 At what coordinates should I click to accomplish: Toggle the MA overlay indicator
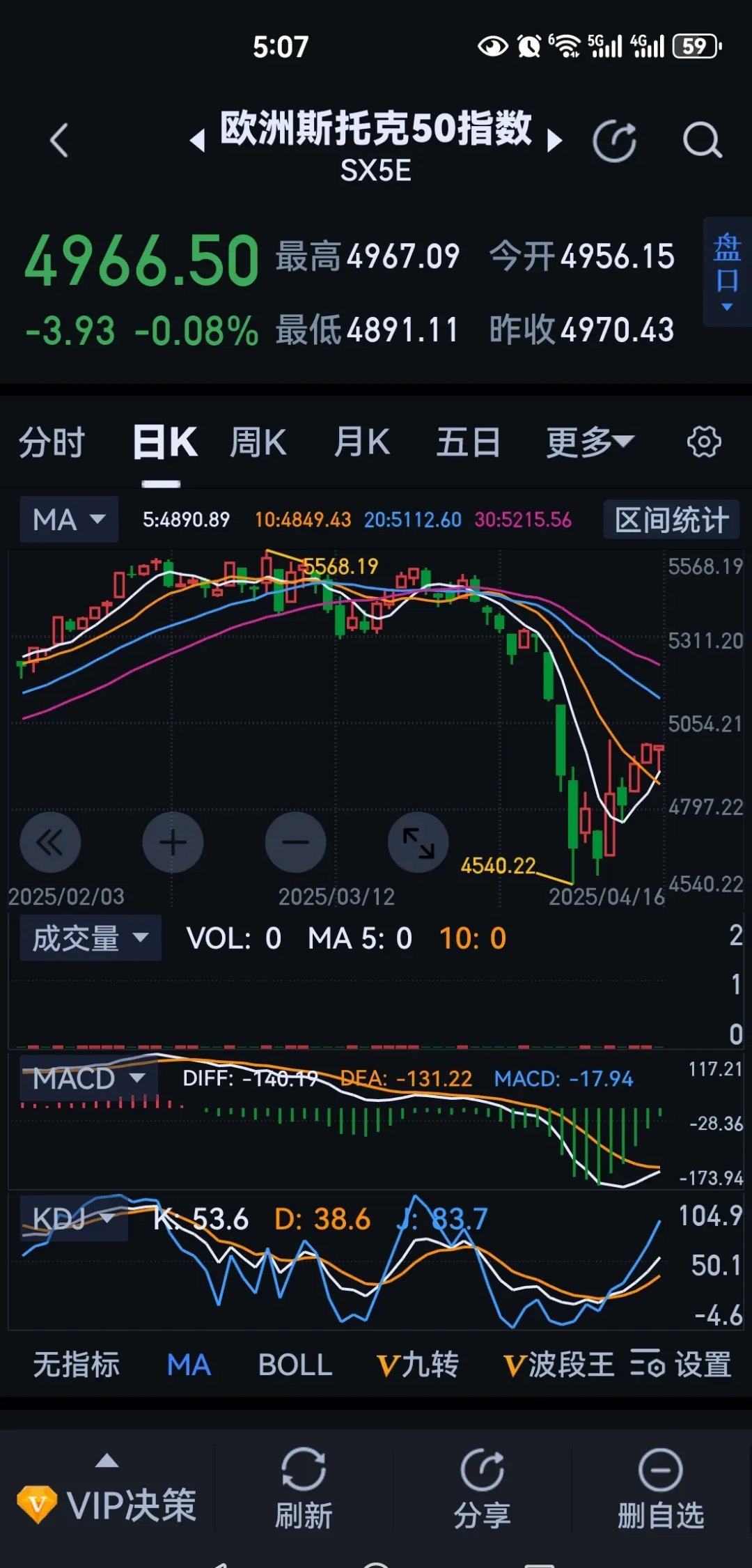[189, 1365]
